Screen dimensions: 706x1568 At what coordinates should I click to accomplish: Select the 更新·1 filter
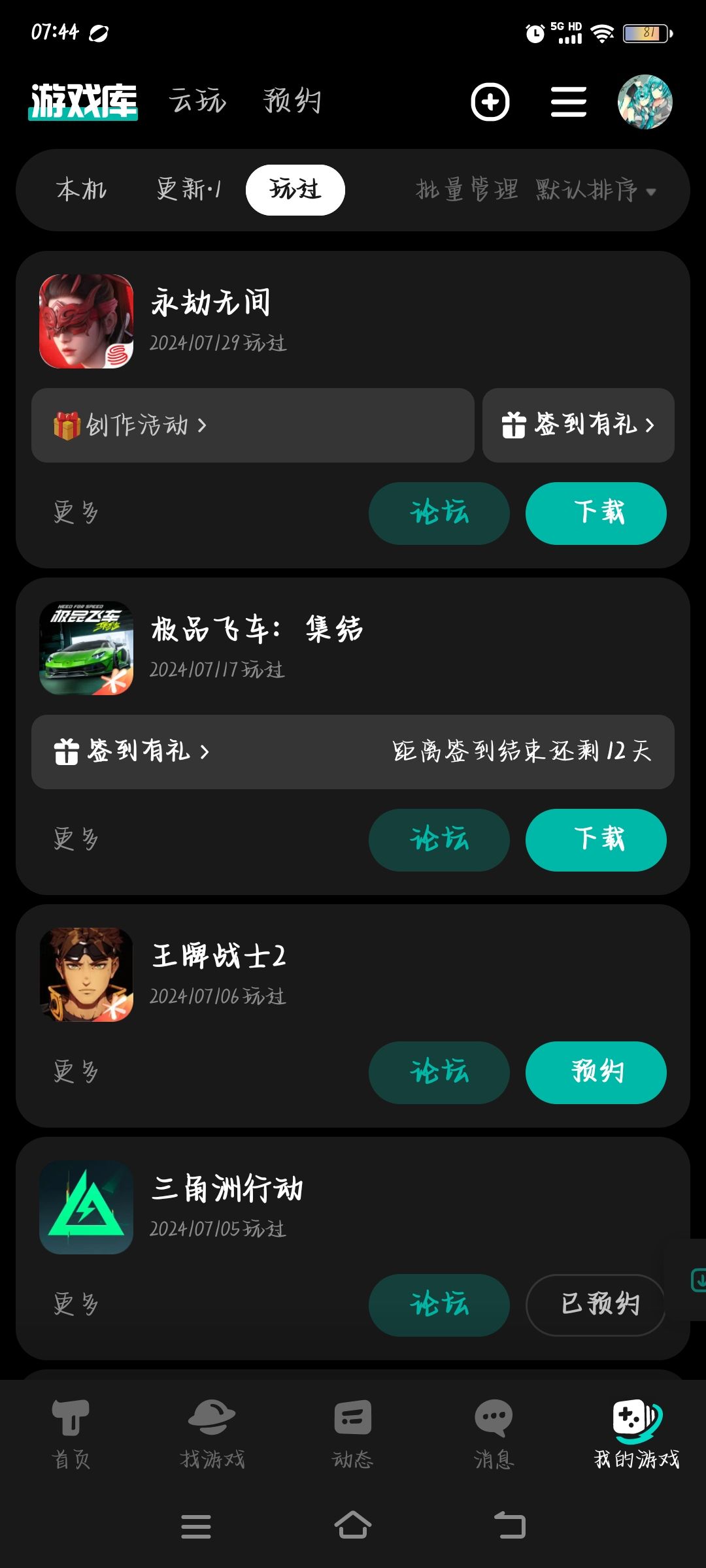click(188, 190)
